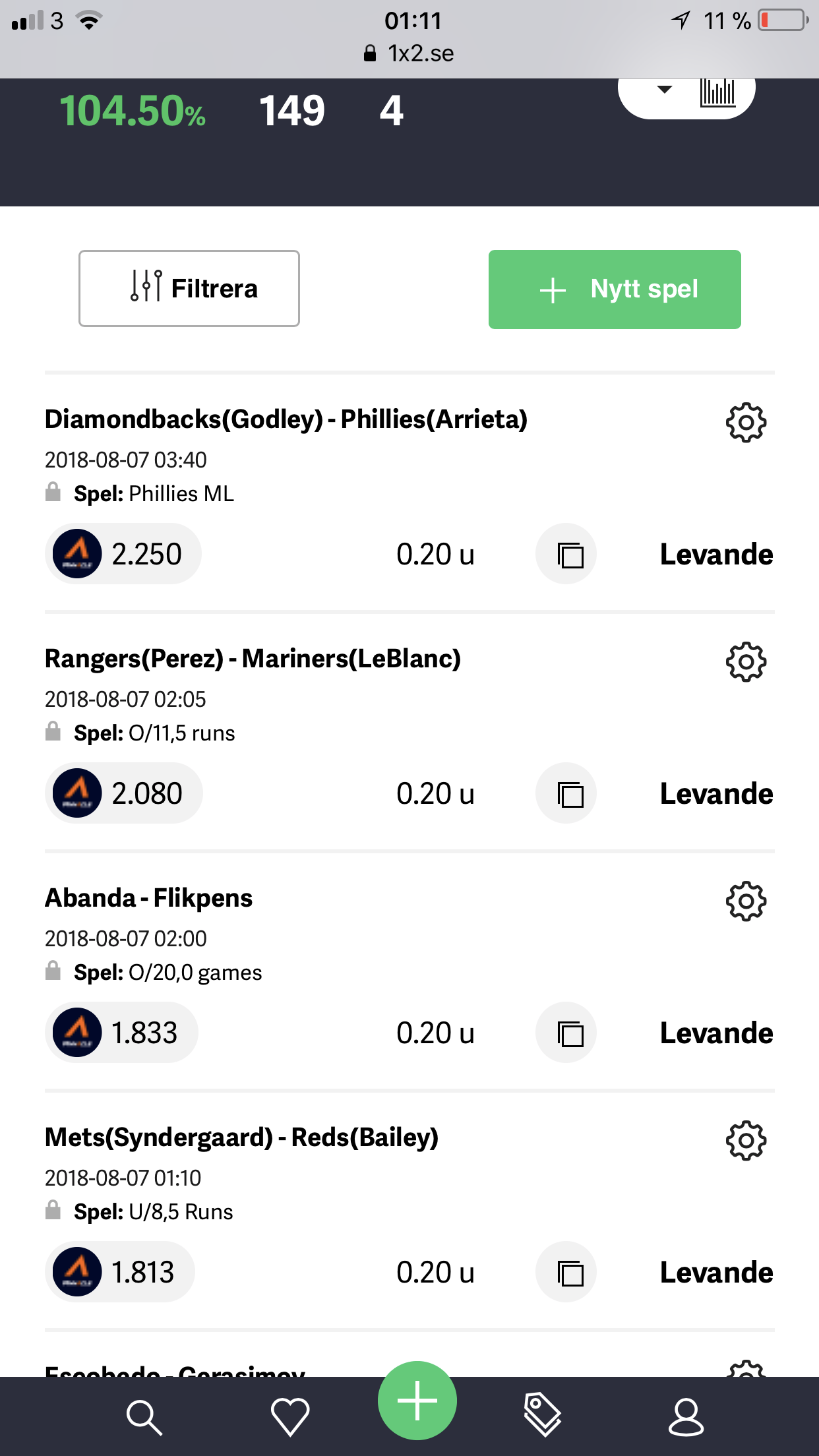Tap the green plus add button
The height and width of the screenshot is (1456, 819).
417,1401
